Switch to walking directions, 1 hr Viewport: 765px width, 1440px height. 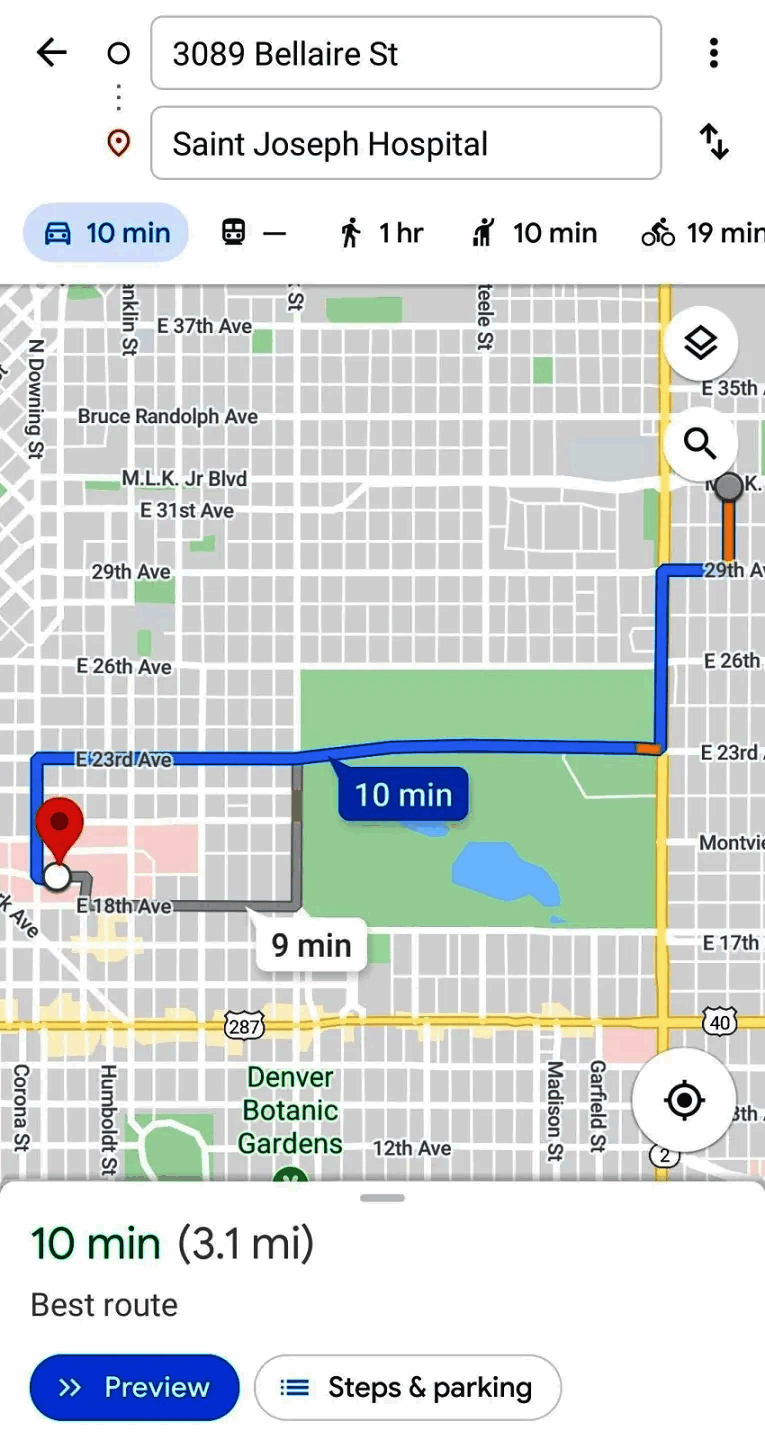coord(382,233)
